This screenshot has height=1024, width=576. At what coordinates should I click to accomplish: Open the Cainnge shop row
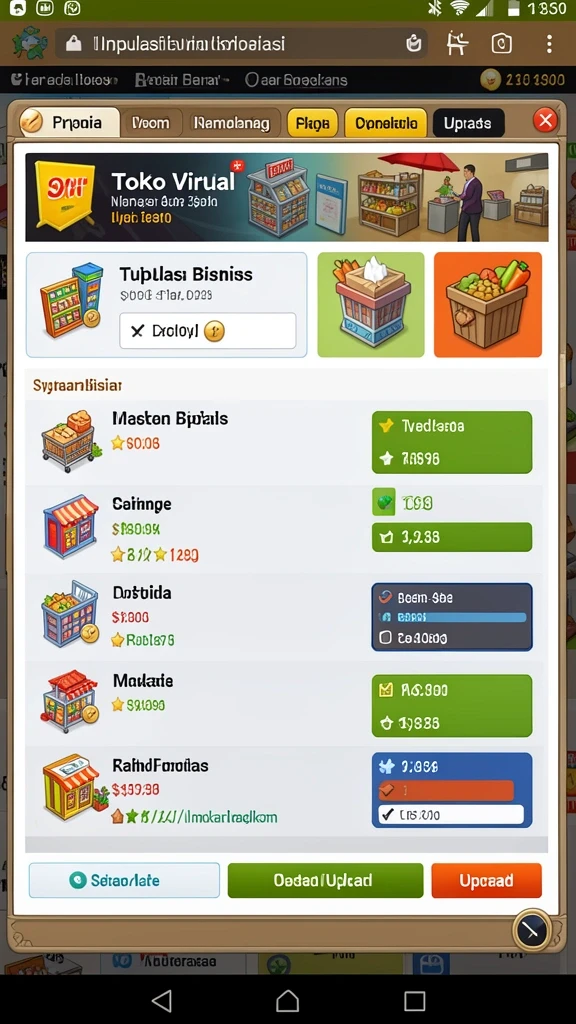(287, 529)
